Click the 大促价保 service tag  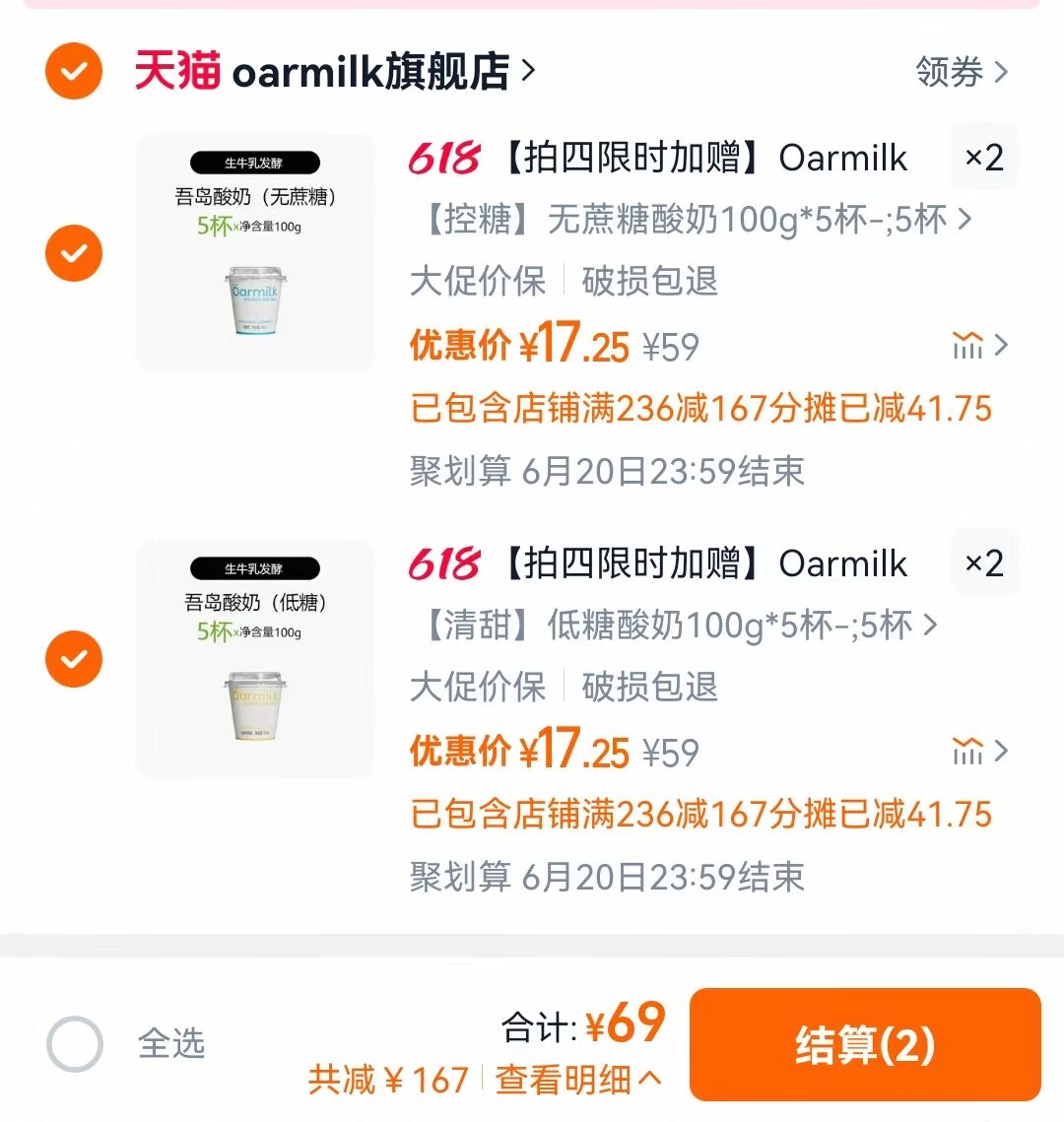point(477,283)
